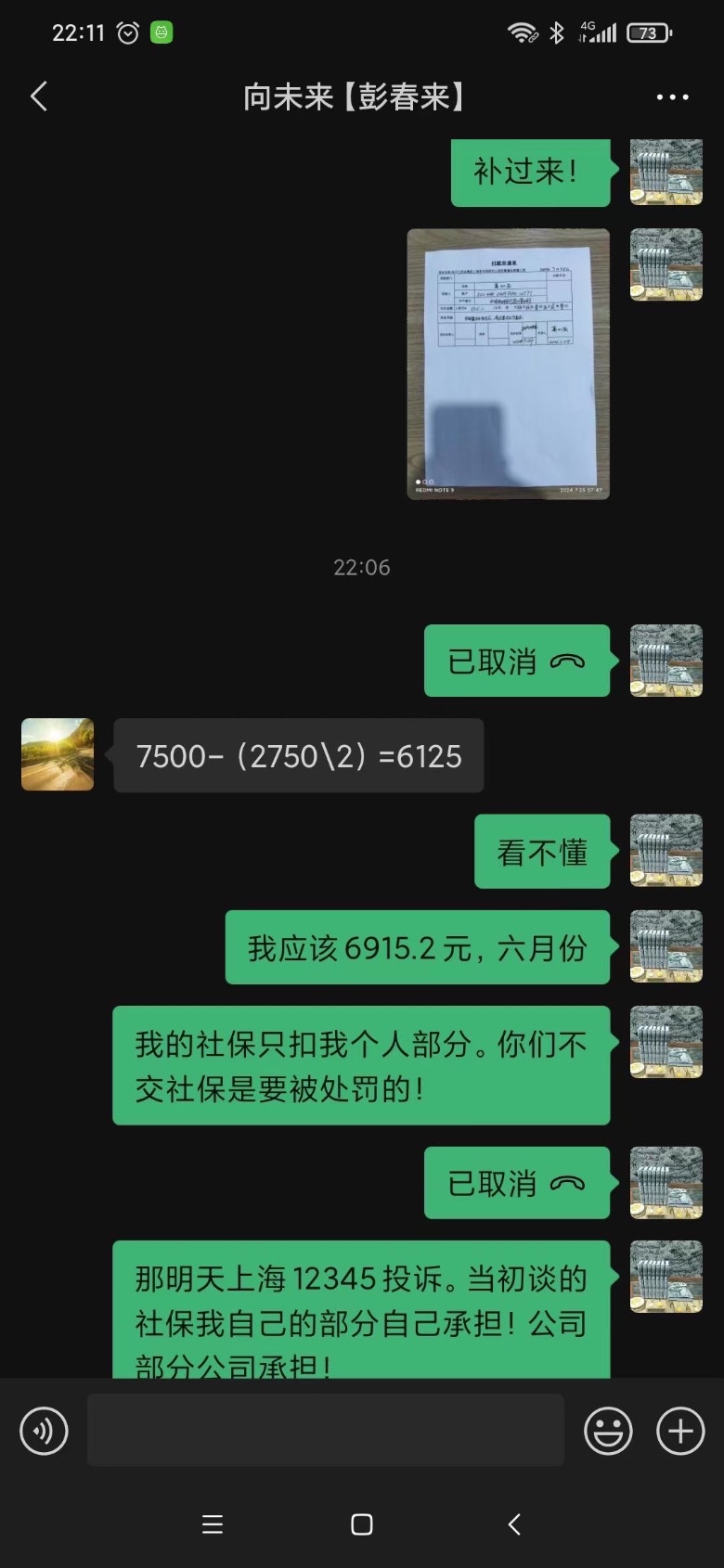Focus the message text field

325,1431
